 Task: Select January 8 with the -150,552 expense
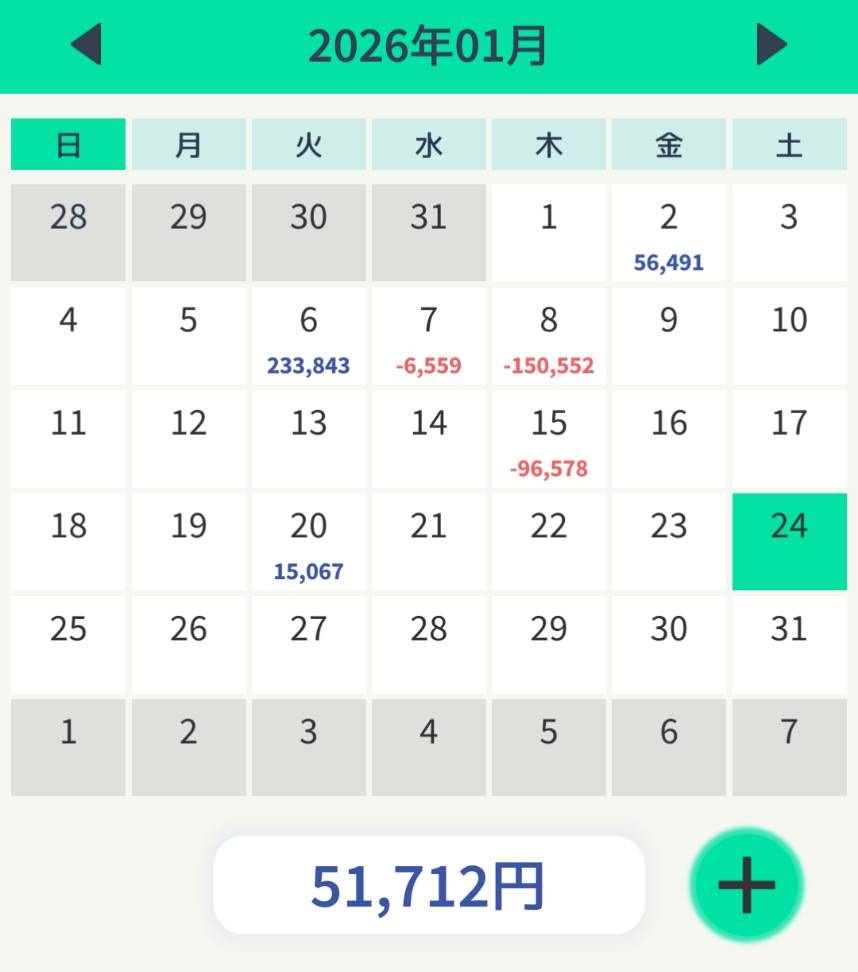pos(548,335)
